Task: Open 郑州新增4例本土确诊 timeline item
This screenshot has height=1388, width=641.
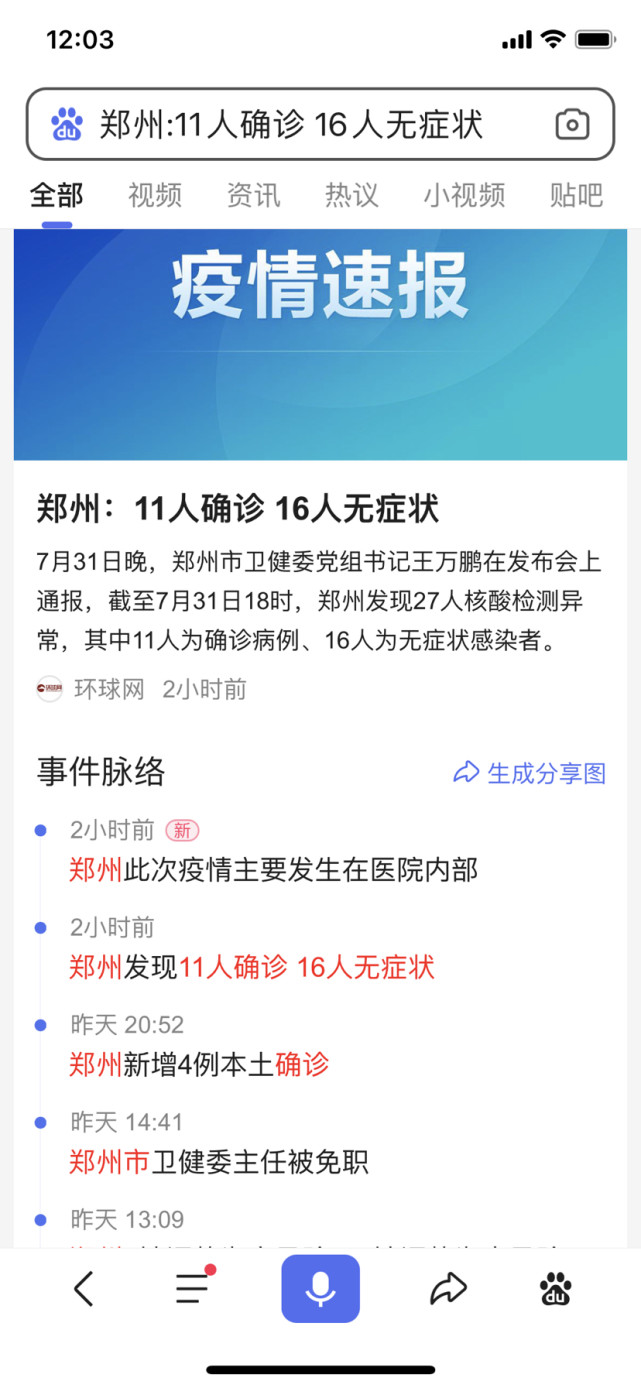Action: [x=199, y=1064]
